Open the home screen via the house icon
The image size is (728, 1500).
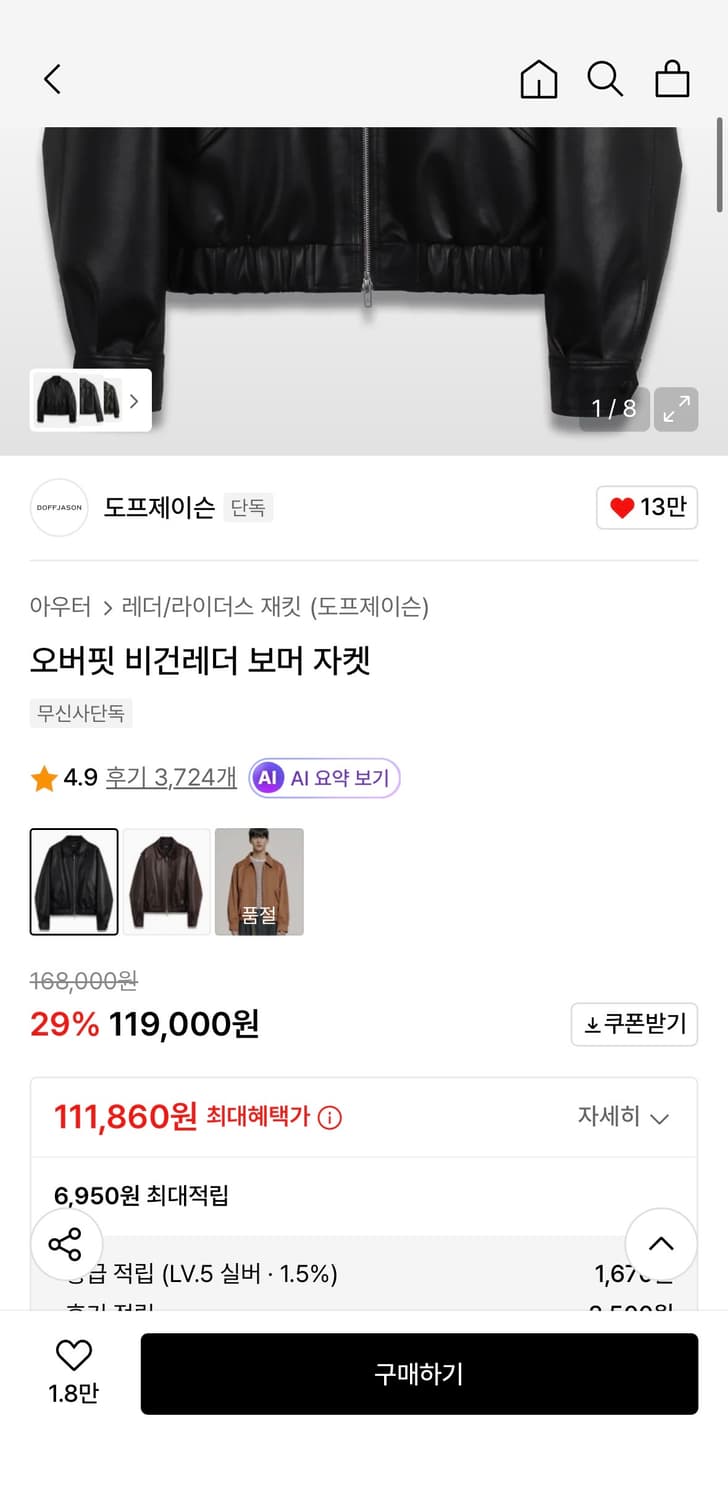pyautogui.click(x=538, y=78)
